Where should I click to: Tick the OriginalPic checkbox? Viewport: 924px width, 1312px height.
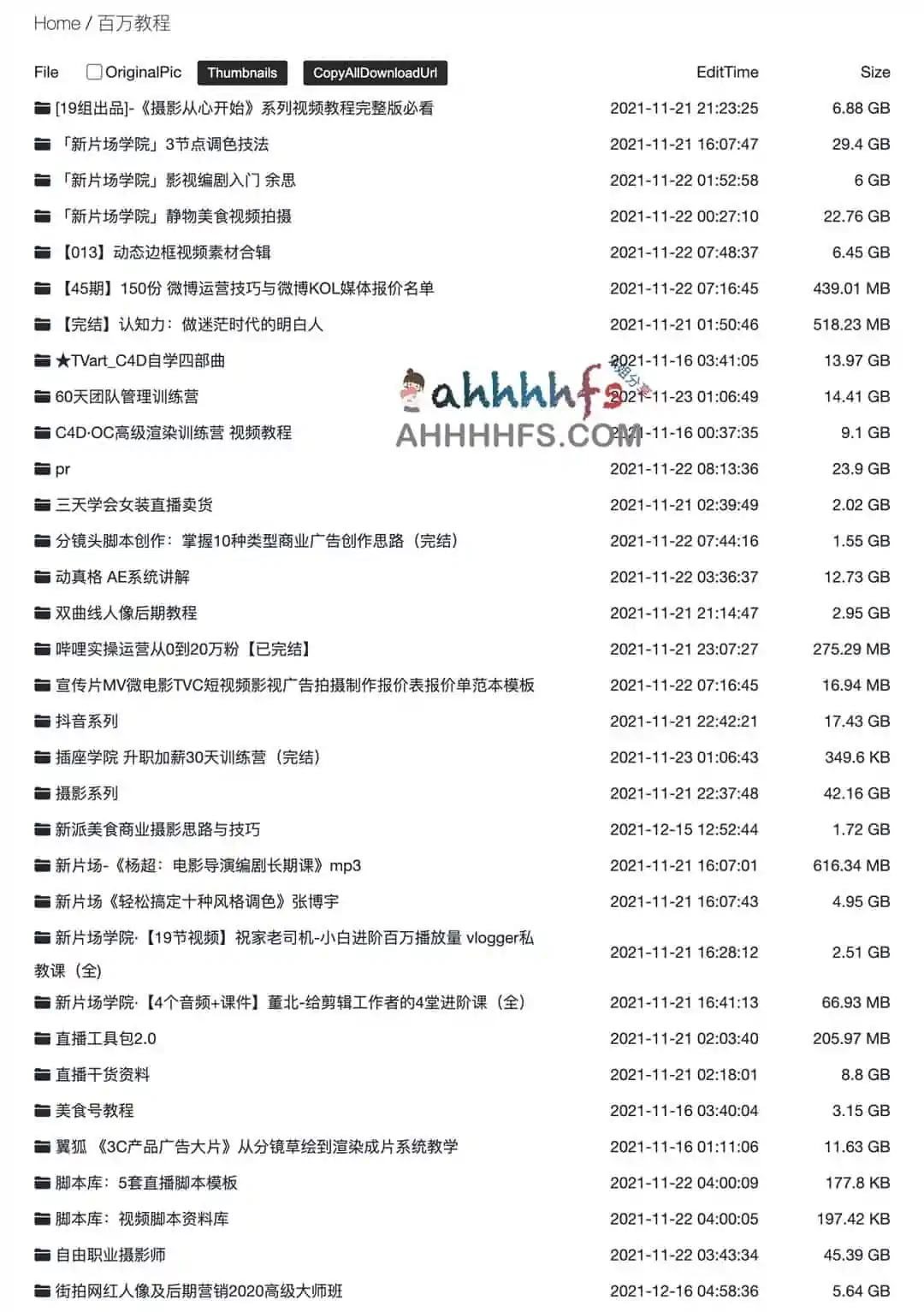[x=94, y=72]
